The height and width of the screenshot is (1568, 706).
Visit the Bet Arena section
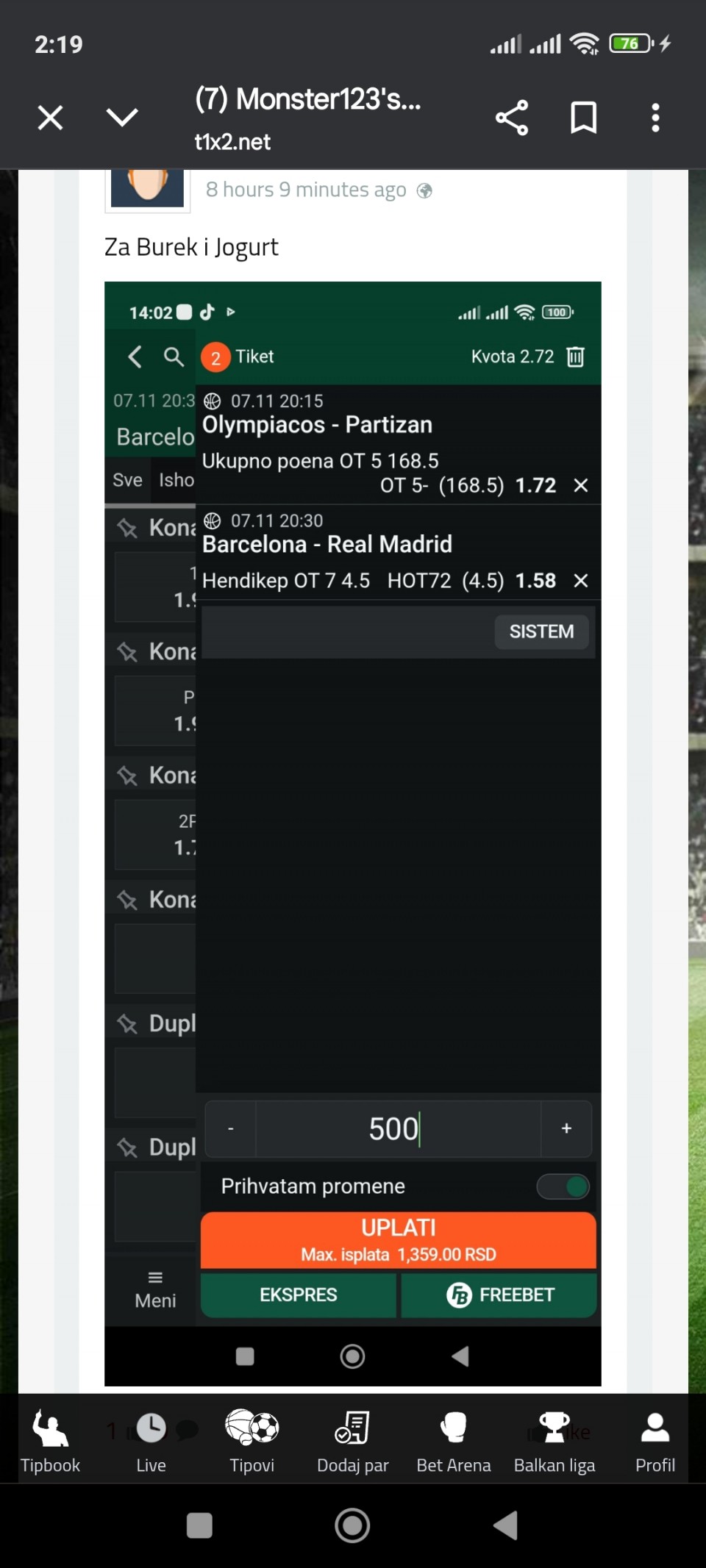(x=454, y=1441)
